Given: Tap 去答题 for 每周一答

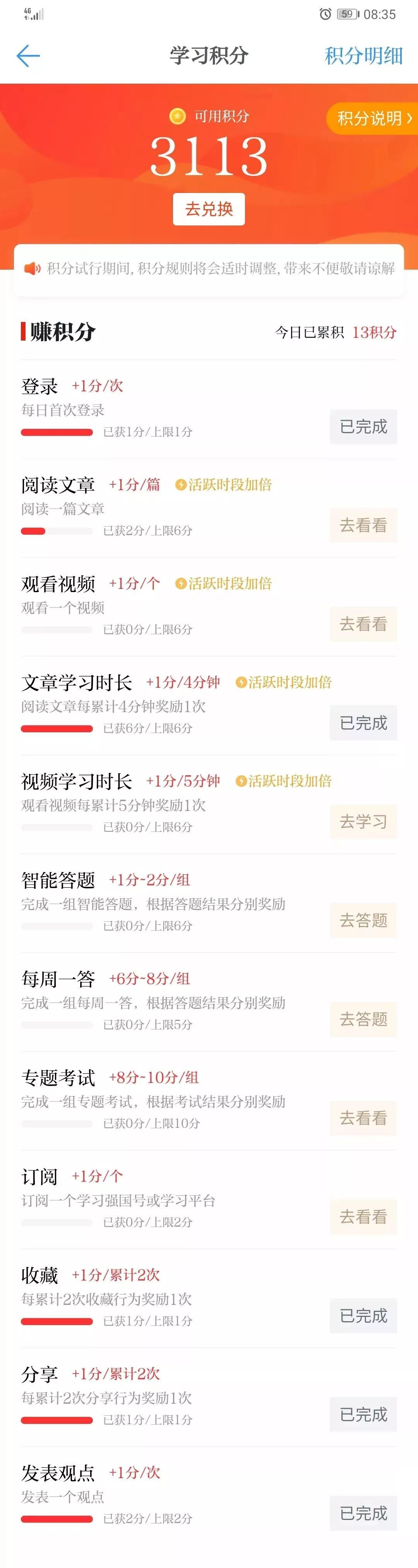Looking at the screenshot, I should coord(363,1019).
